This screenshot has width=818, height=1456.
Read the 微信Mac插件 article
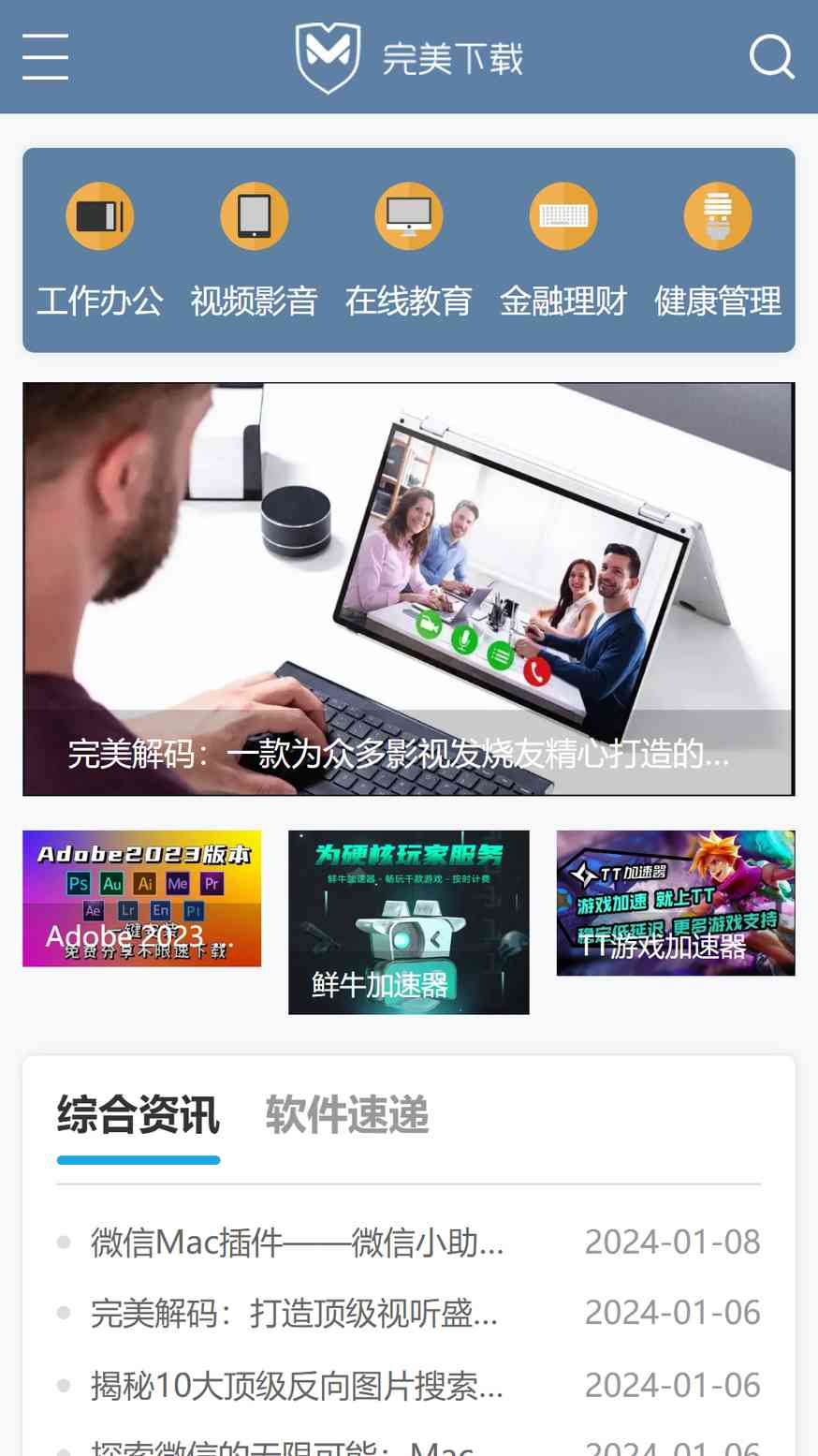(297, 1243)
